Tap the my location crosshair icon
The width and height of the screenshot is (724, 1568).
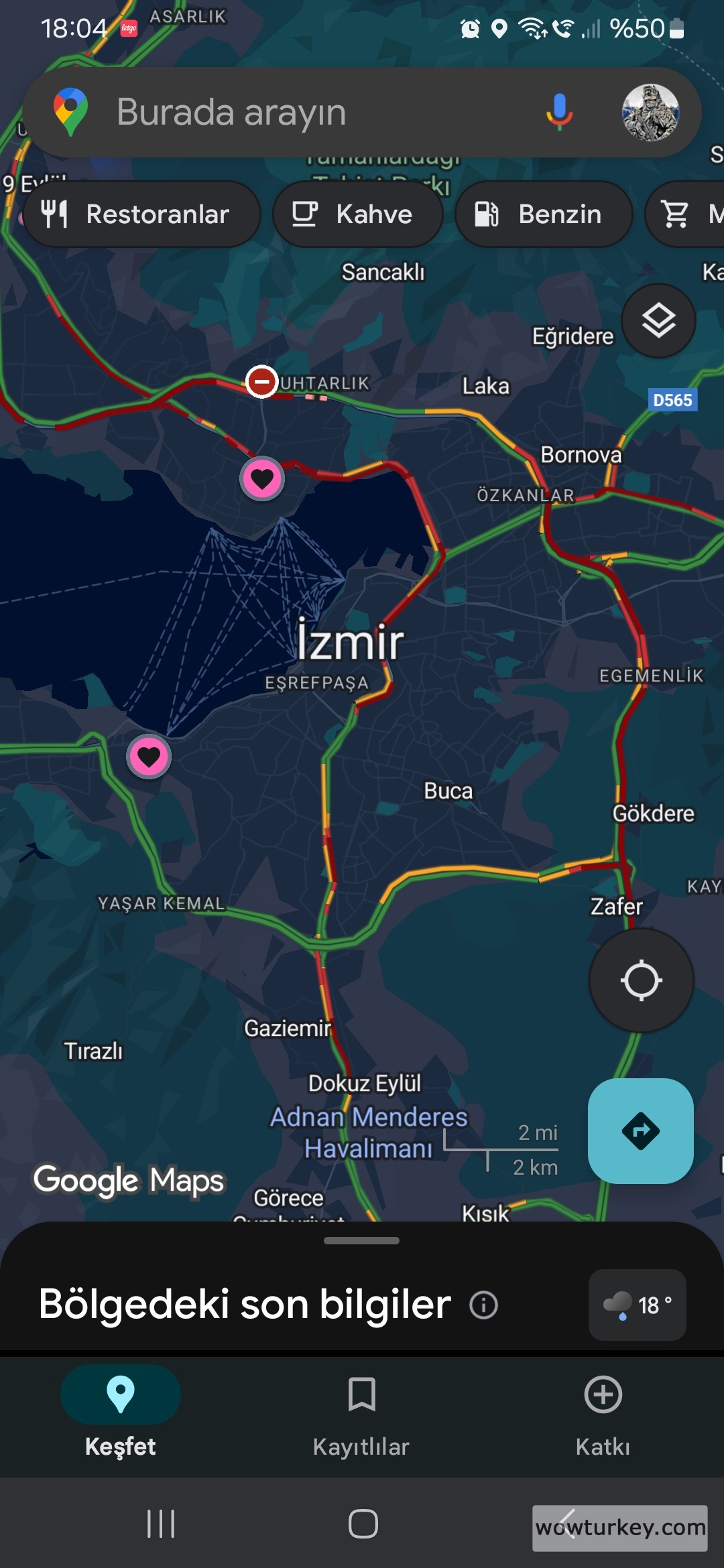(641, 980)
